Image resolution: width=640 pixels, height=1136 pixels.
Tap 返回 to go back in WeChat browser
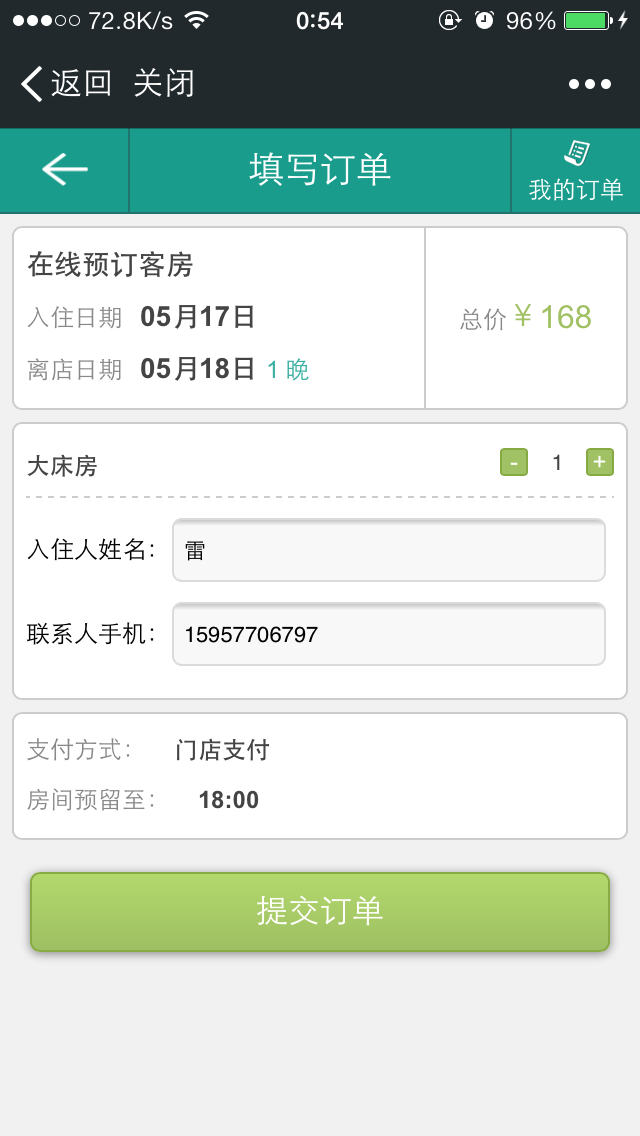point(66,83)
